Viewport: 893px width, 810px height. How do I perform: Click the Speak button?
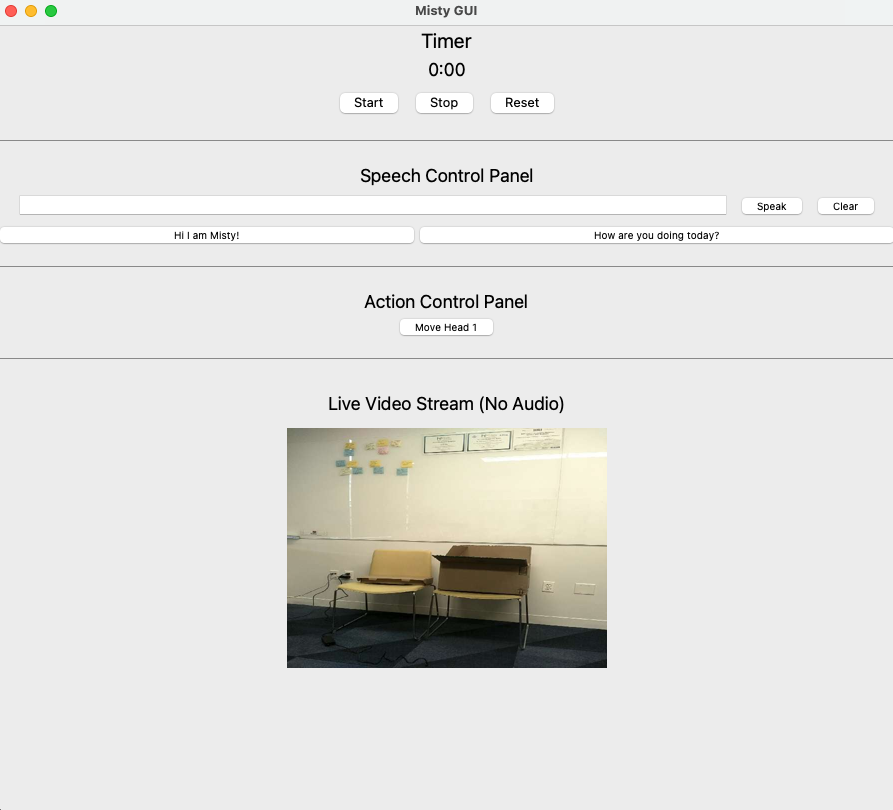[771, 206]
